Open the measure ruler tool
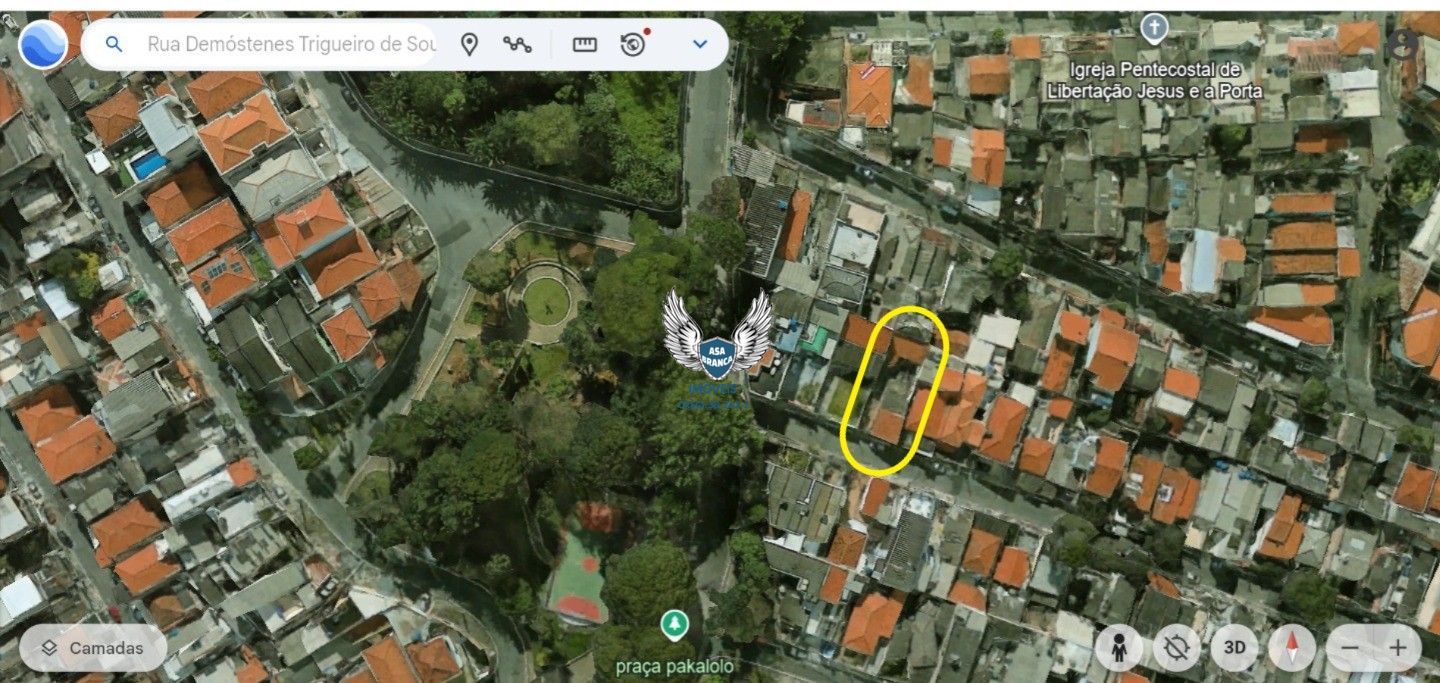This screenshot has width=1440, height=683. coord(584,44)
